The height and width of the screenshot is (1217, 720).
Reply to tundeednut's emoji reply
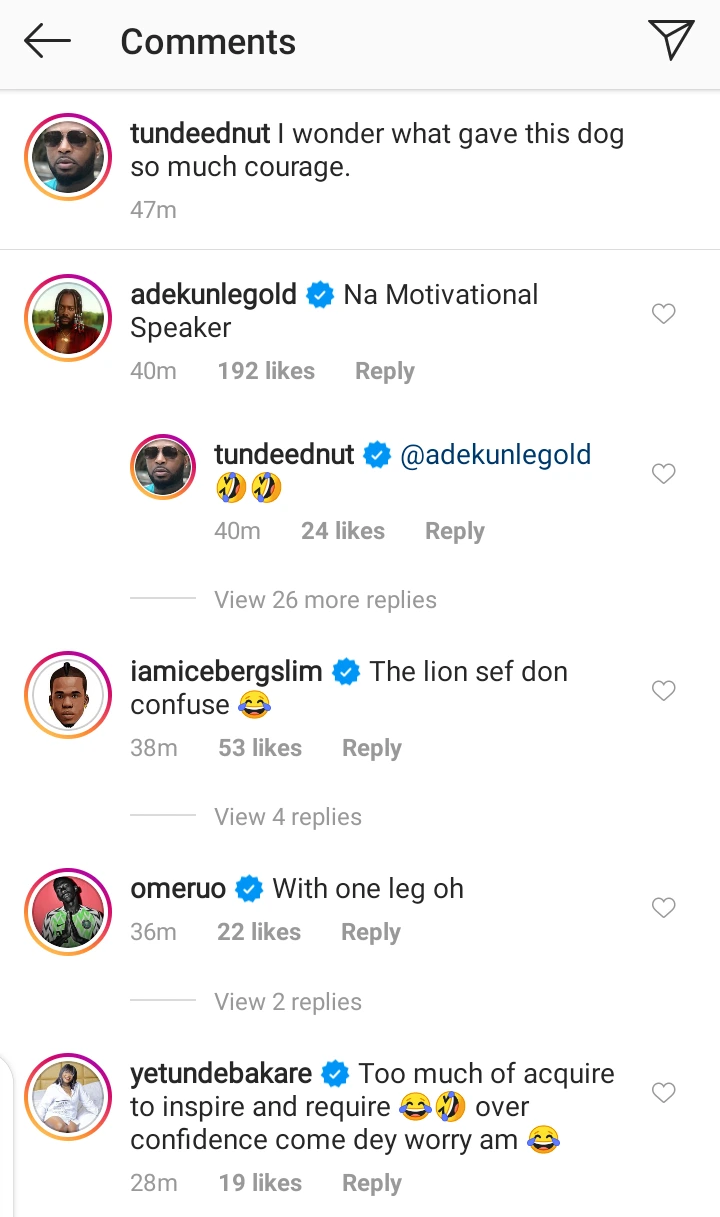click(x=454, y=531)
